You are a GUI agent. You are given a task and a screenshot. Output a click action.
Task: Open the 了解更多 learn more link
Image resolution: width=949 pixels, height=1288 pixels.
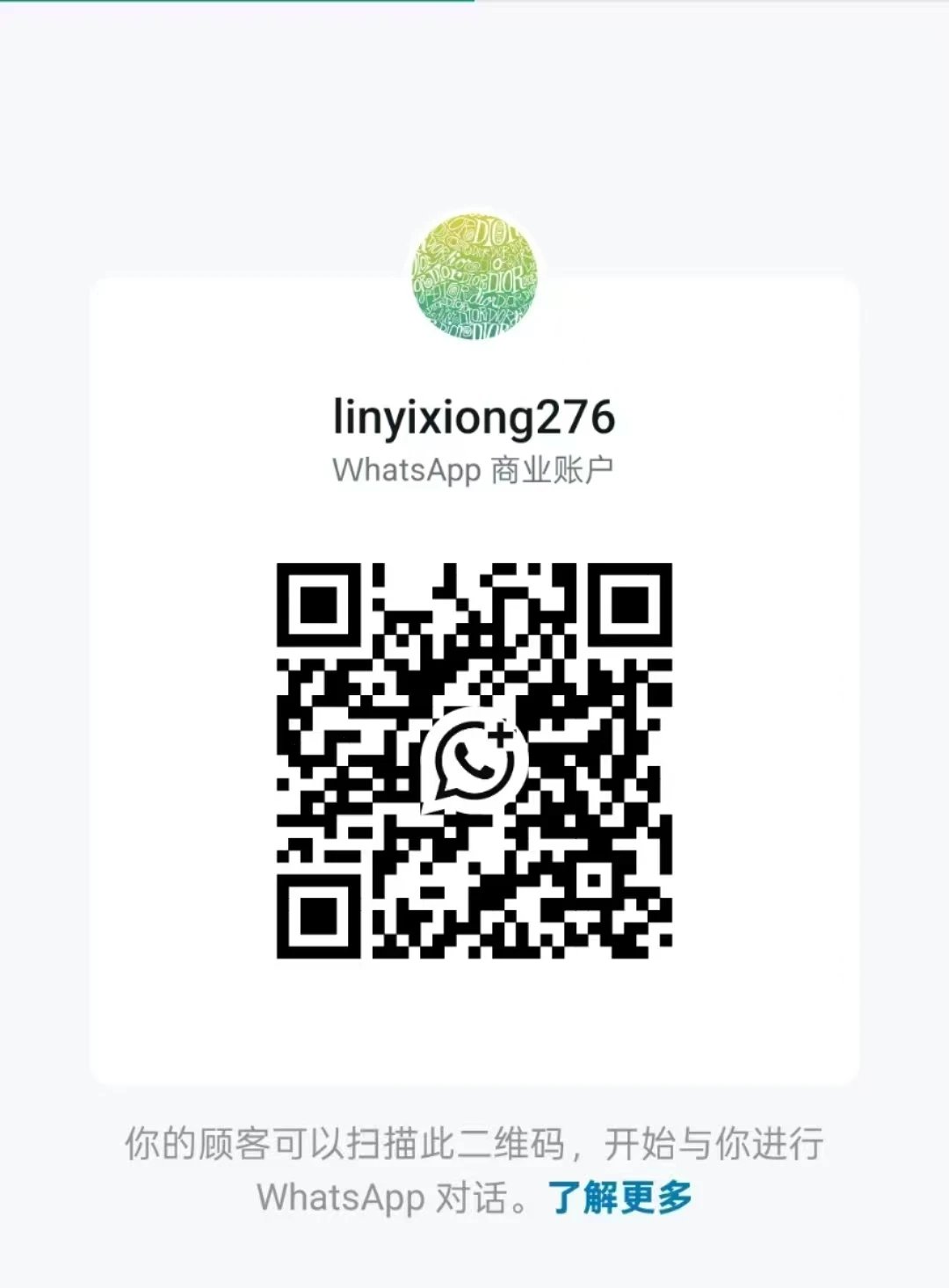pos(620,1197)
